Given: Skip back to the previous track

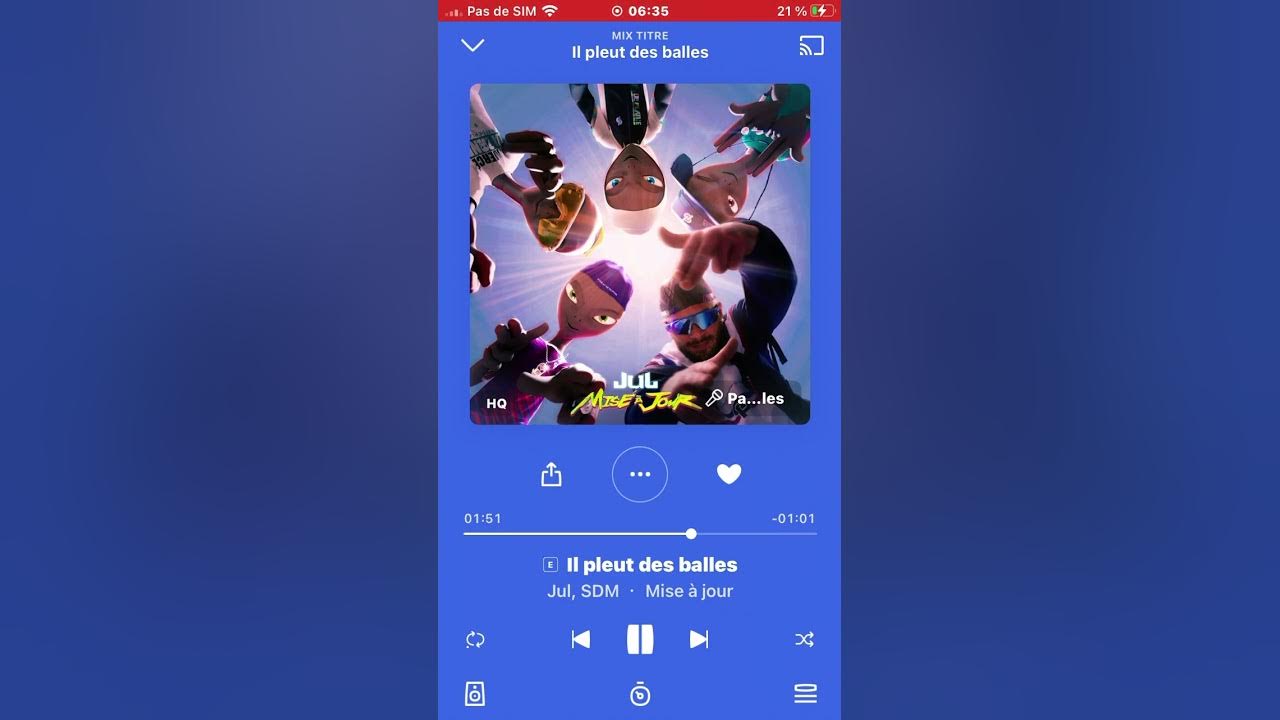Looking at the screenshot, I should 580,640.
